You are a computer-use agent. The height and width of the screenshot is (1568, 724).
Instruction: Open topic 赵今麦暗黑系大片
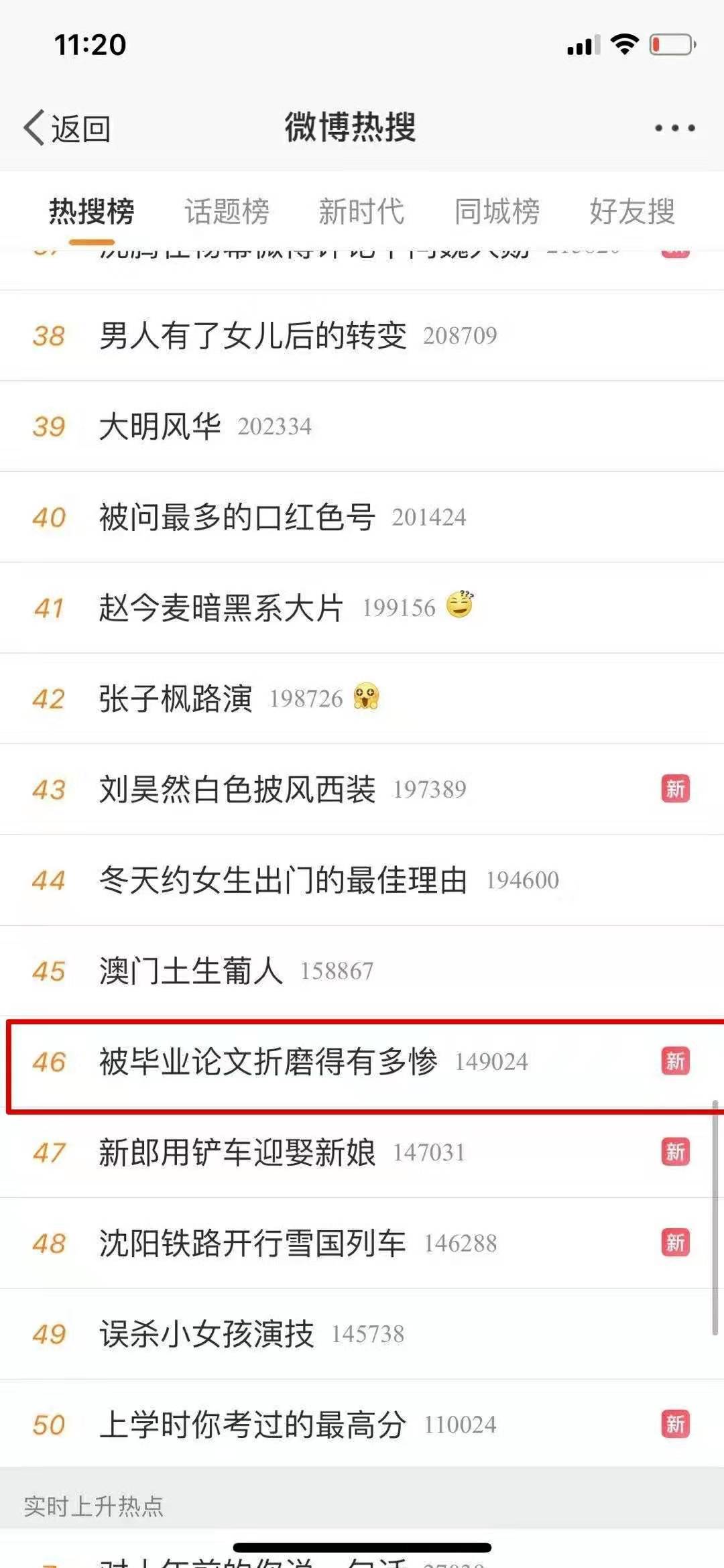click(221, 608)
